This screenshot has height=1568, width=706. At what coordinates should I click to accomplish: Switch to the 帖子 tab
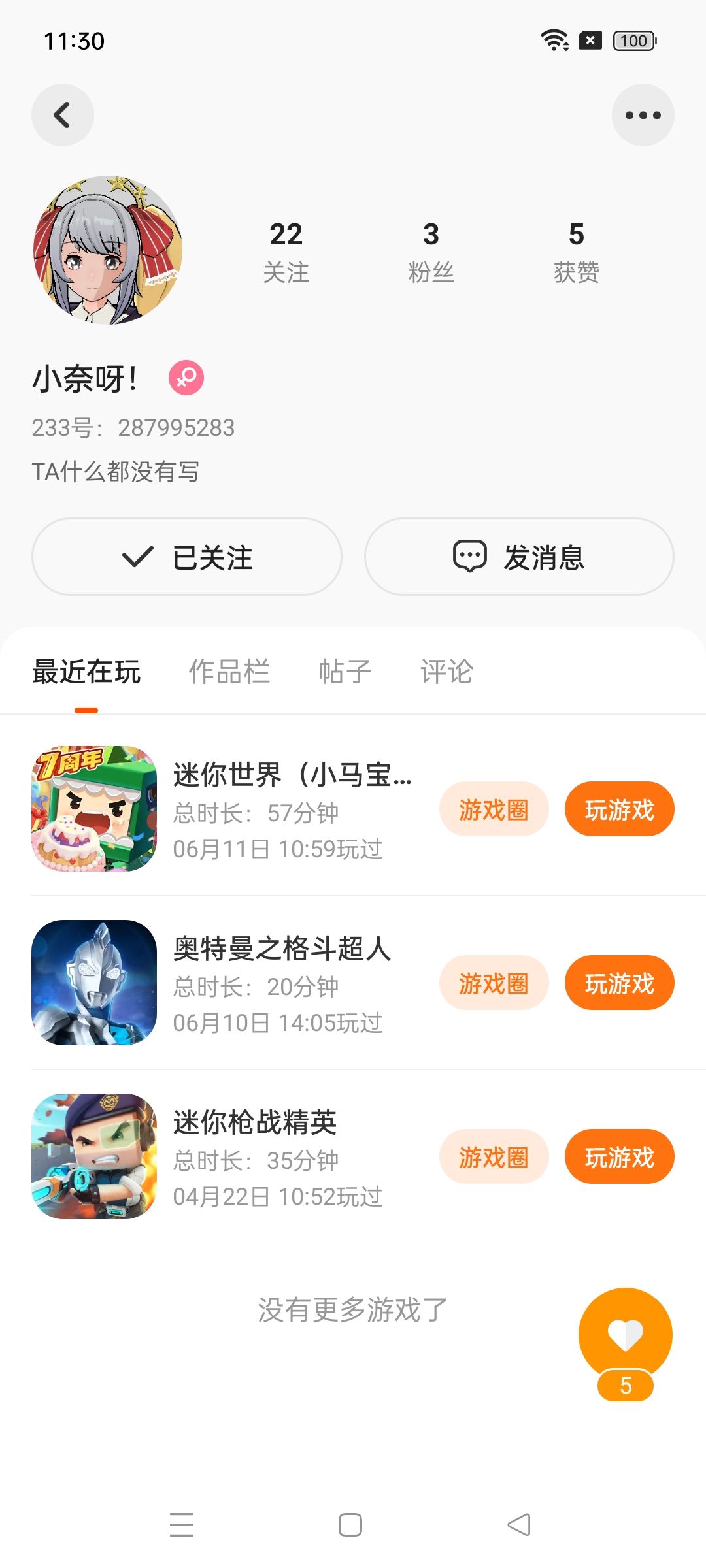[345, 672]
